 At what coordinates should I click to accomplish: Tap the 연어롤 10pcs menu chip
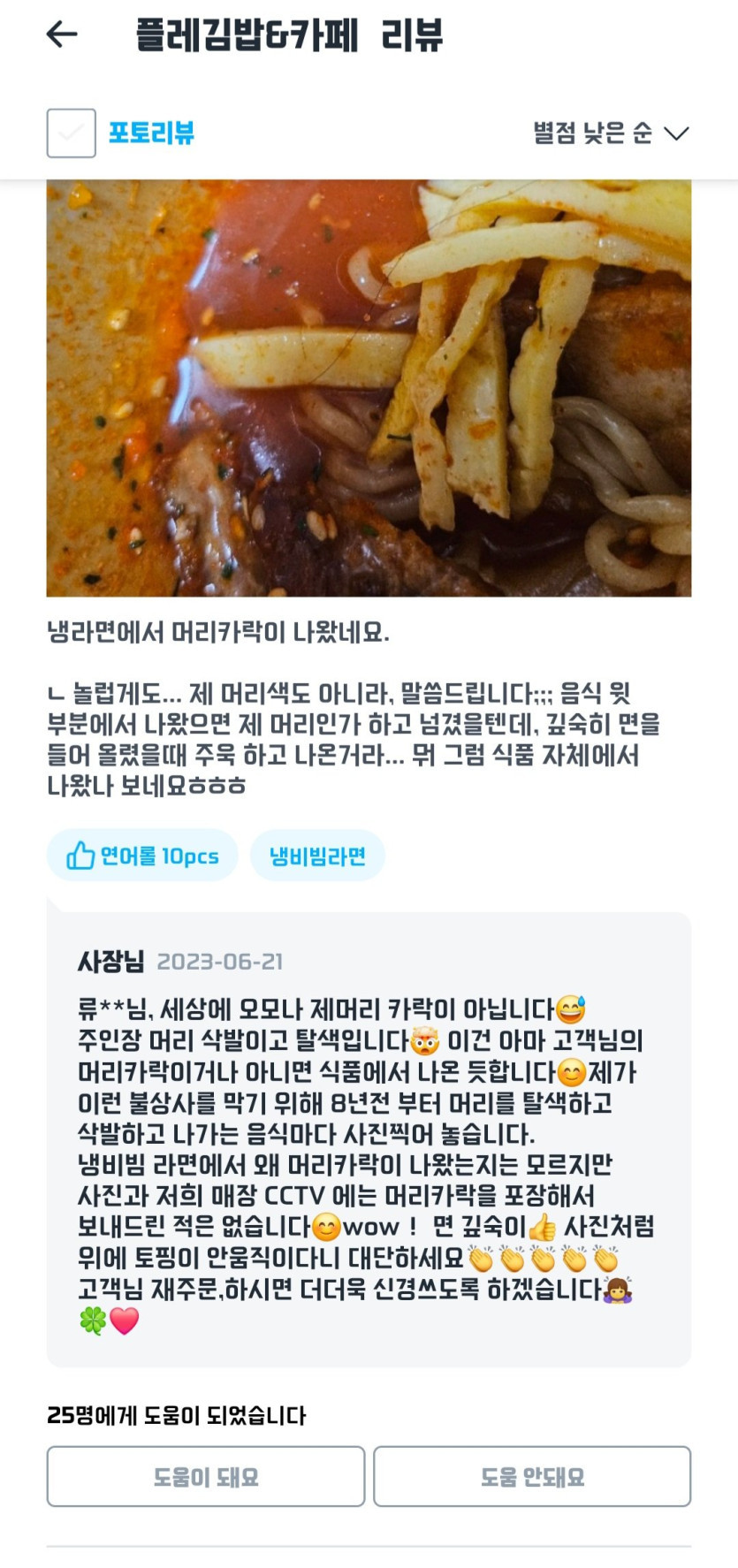pyautogui.click(x=142, y=856)
